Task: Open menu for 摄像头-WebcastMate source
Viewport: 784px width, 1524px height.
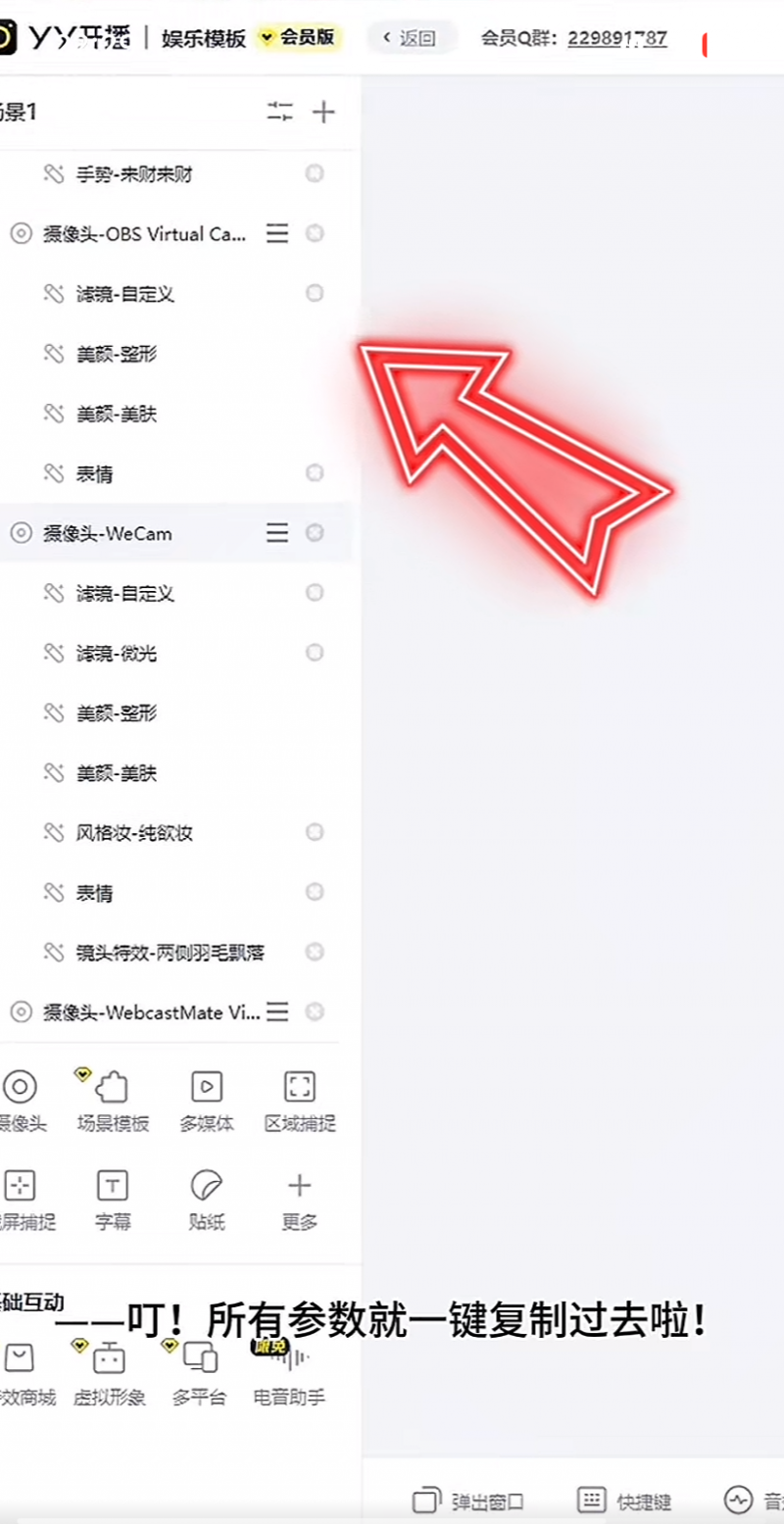Action: [x=278, y=1010]
